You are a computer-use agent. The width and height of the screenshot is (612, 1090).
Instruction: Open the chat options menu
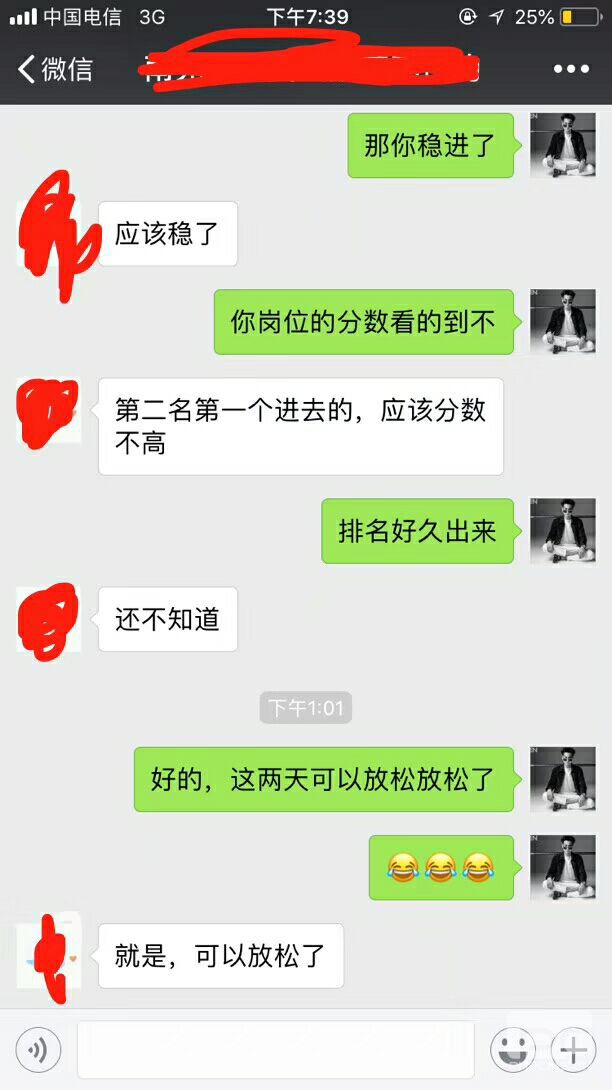click(x=571, y=69)
